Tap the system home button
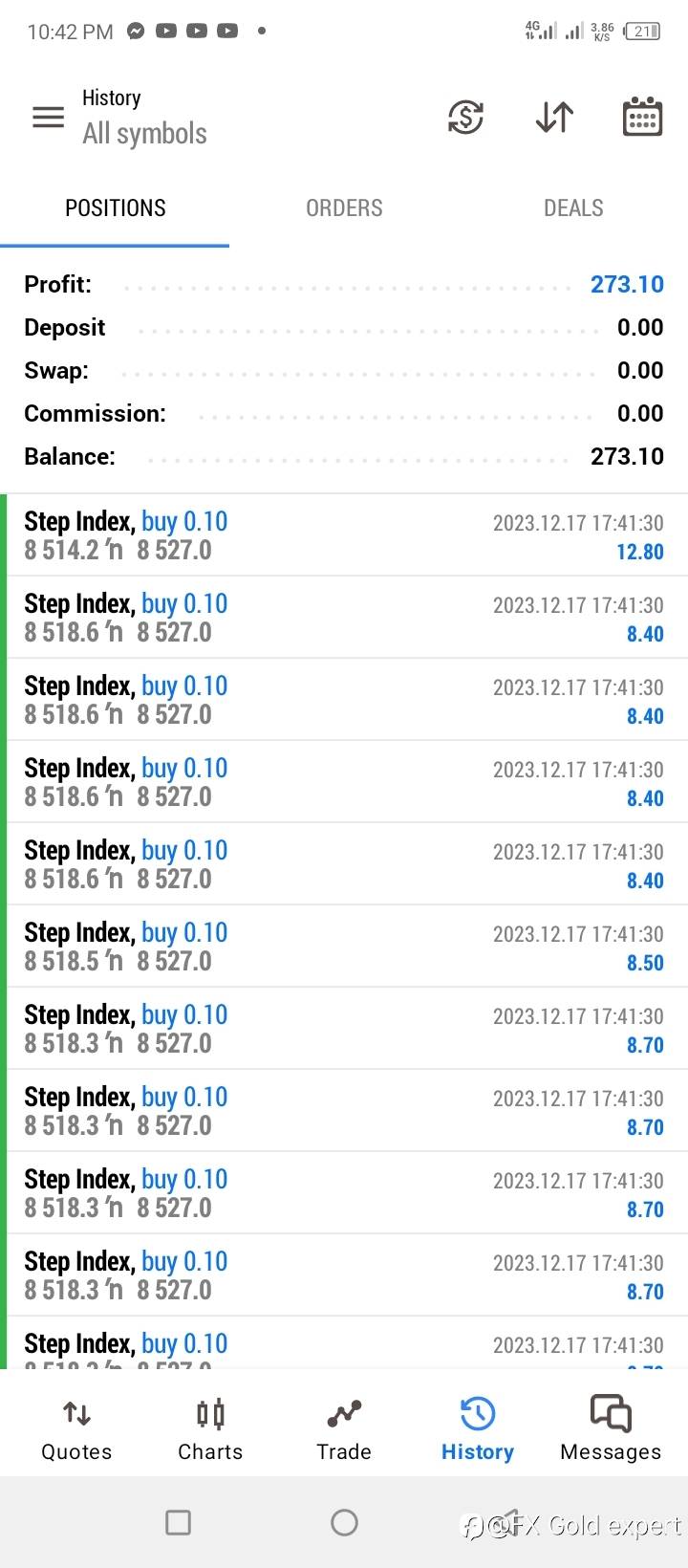688x1568 pixels. tap(344, 1522)
